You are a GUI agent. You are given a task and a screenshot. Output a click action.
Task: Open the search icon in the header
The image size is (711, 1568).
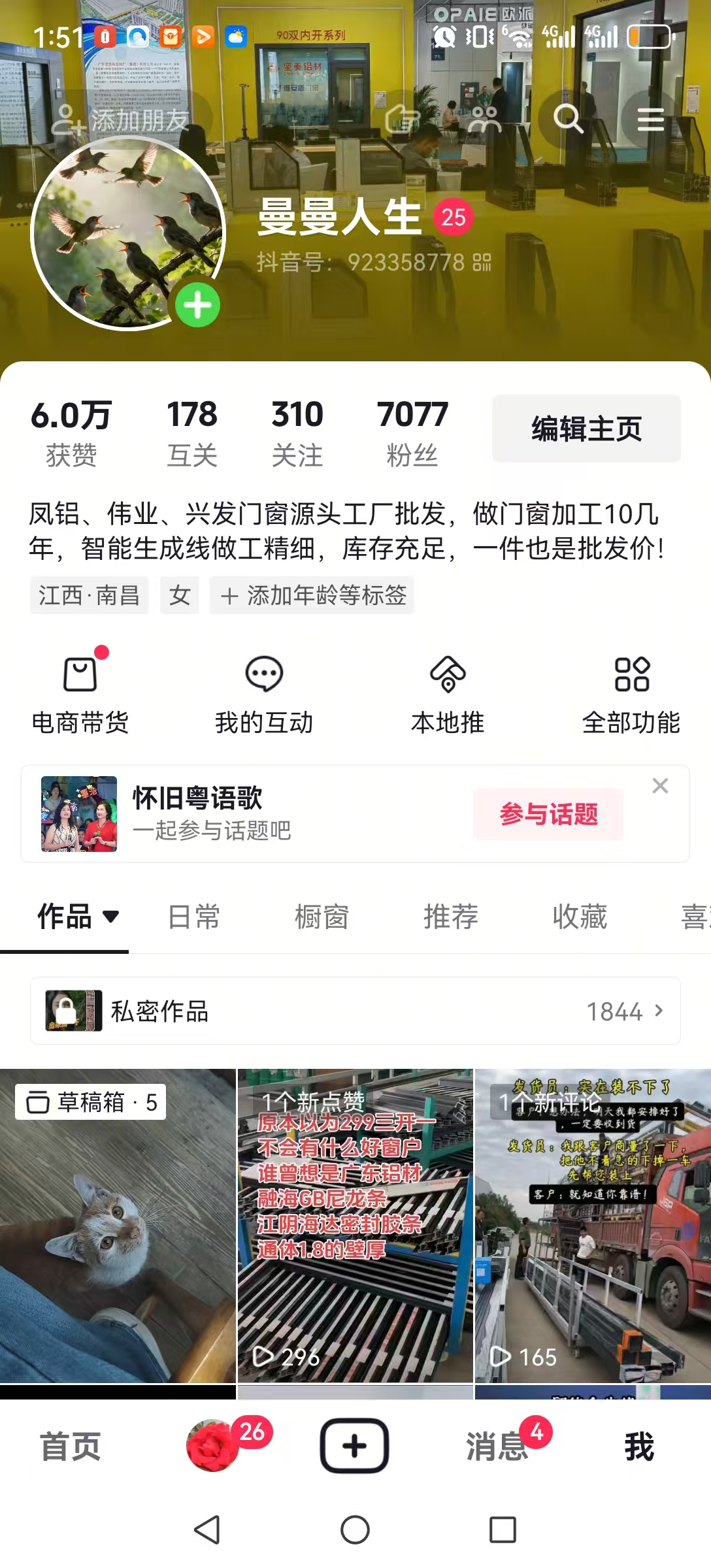coord(568,119)
